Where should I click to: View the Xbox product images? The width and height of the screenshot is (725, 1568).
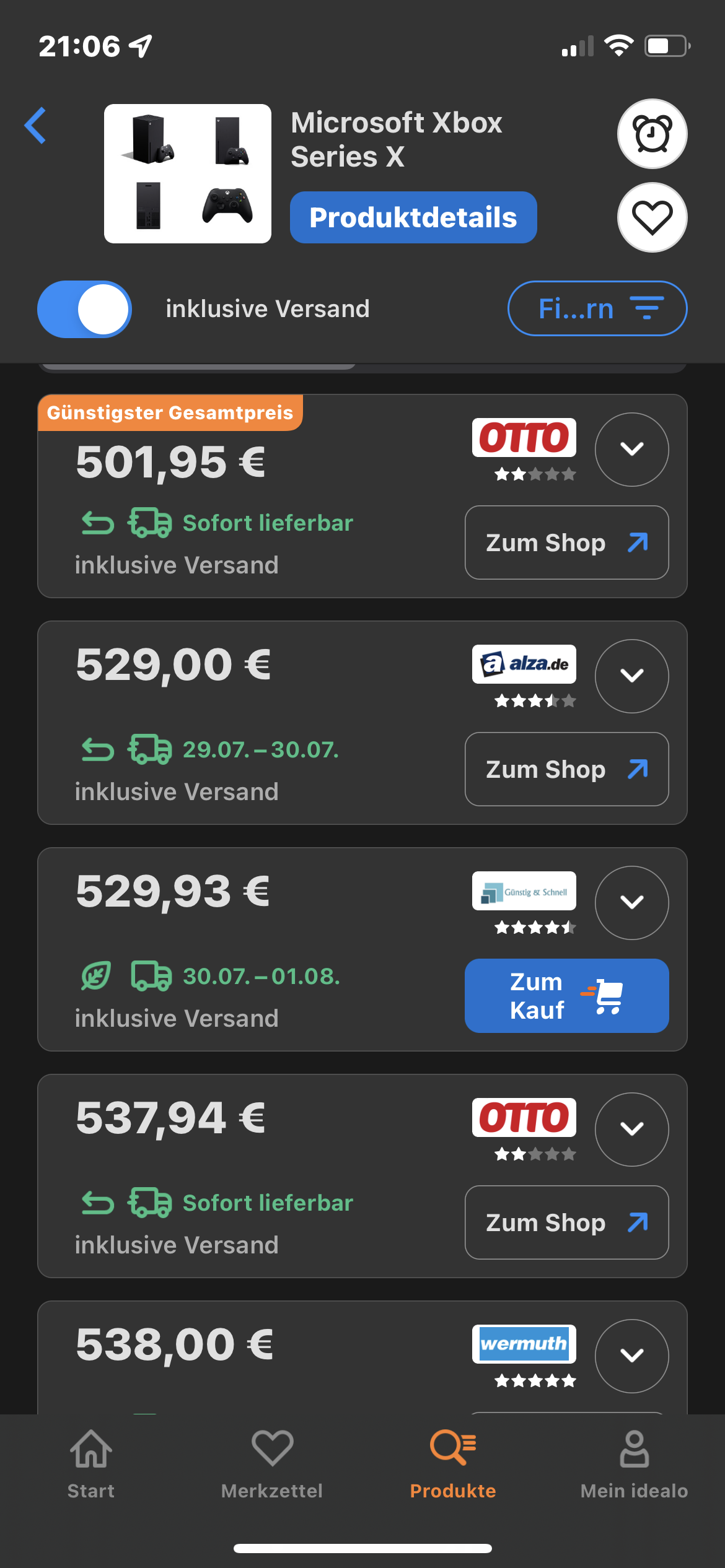click(x=188, y=173)
